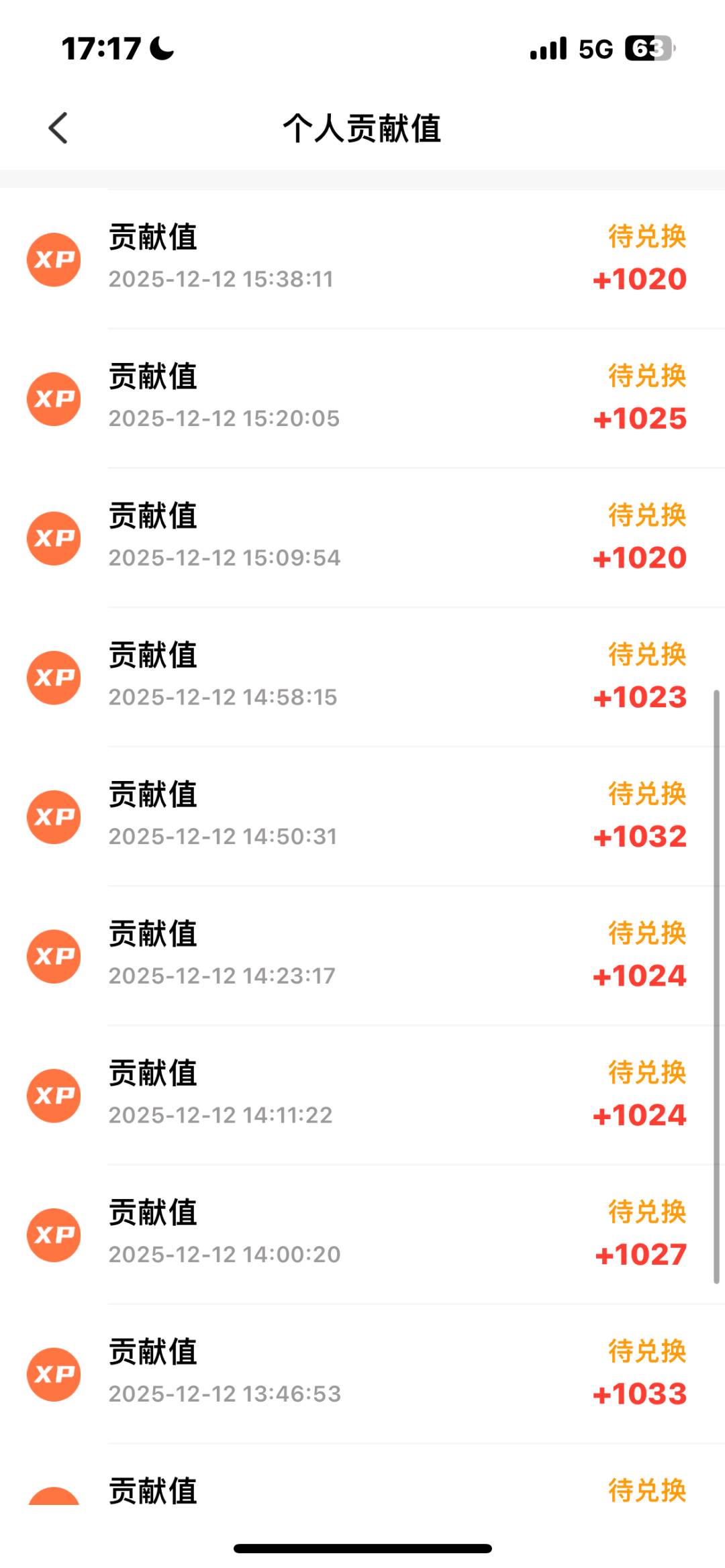The width and height of the screenshot is (725, 1568).
Task: Tap the red +1020 value of the first record
Action: [640, 278]
